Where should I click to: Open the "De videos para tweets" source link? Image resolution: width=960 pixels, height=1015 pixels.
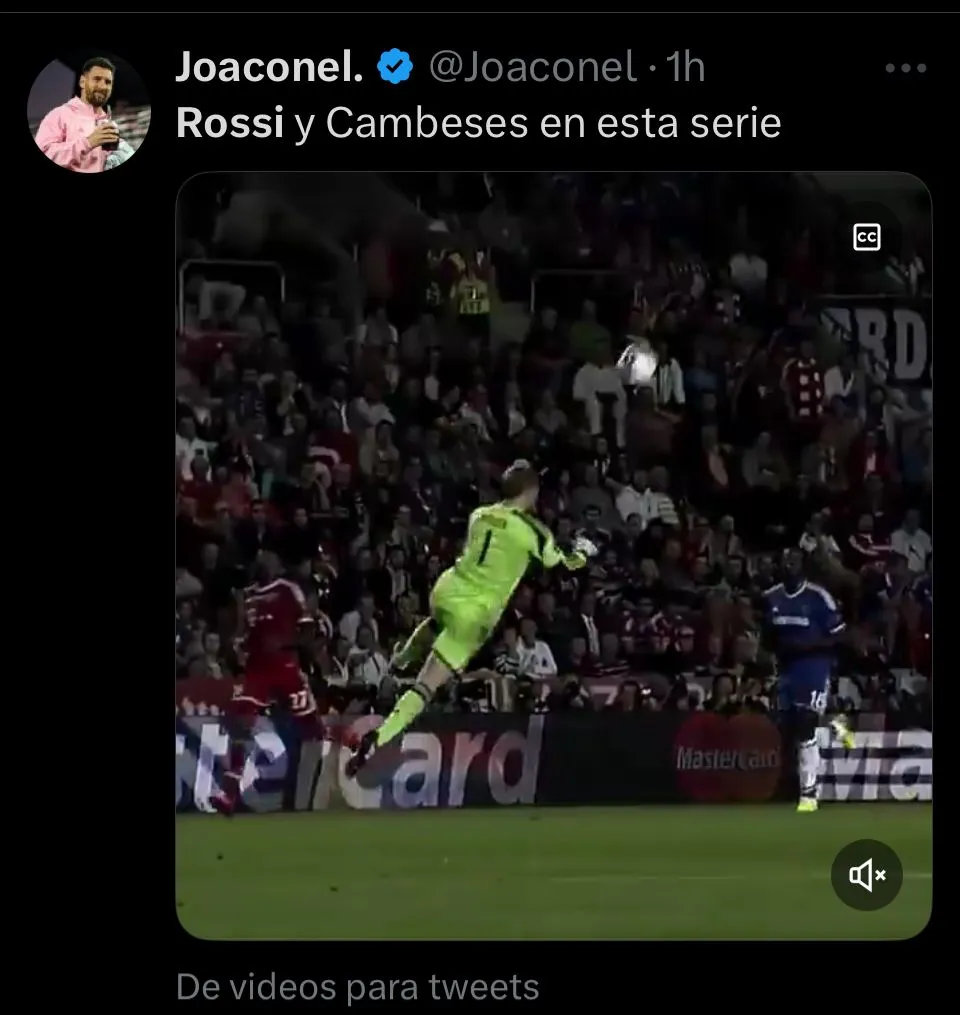point(357,987)
